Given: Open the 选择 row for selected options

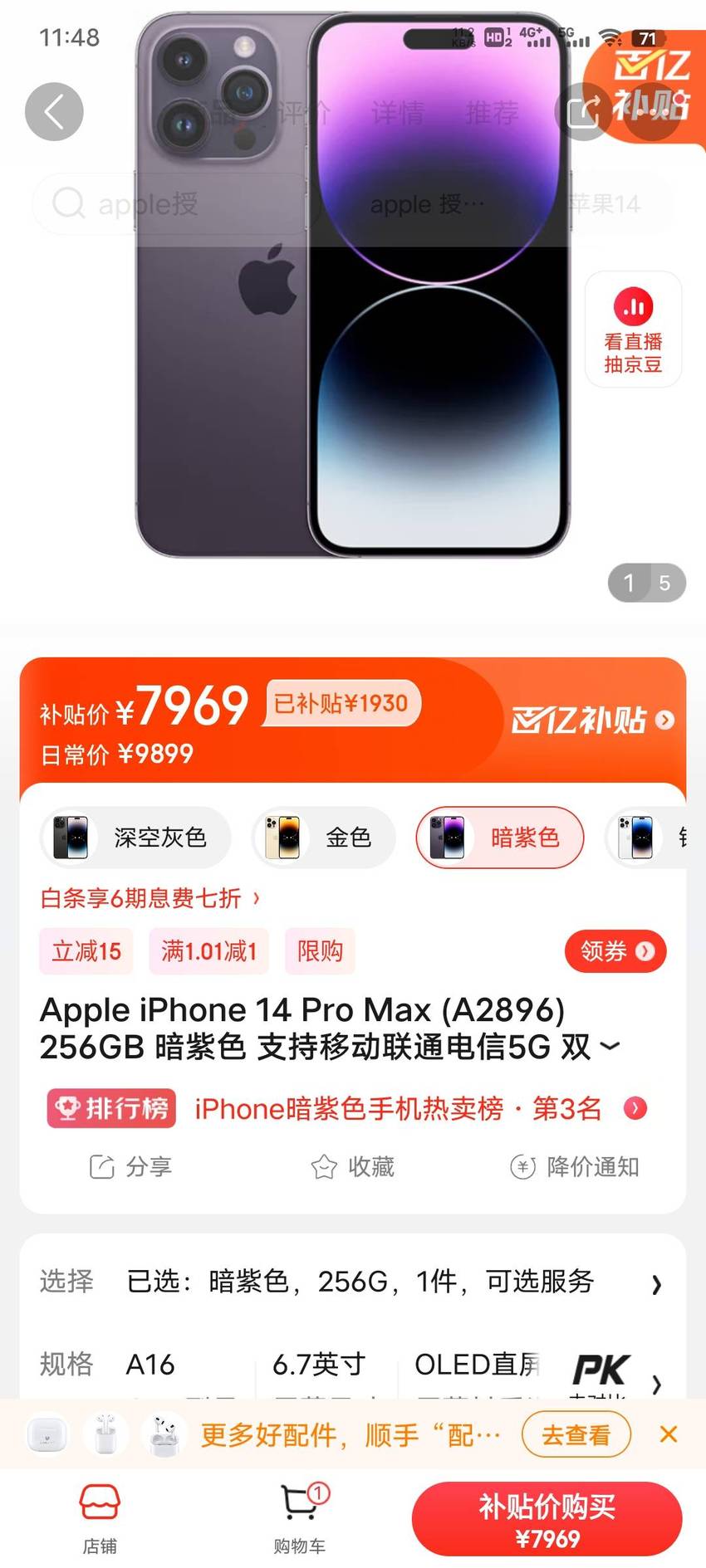Looking at the screenshot, I should click(x=353, y=1282).
